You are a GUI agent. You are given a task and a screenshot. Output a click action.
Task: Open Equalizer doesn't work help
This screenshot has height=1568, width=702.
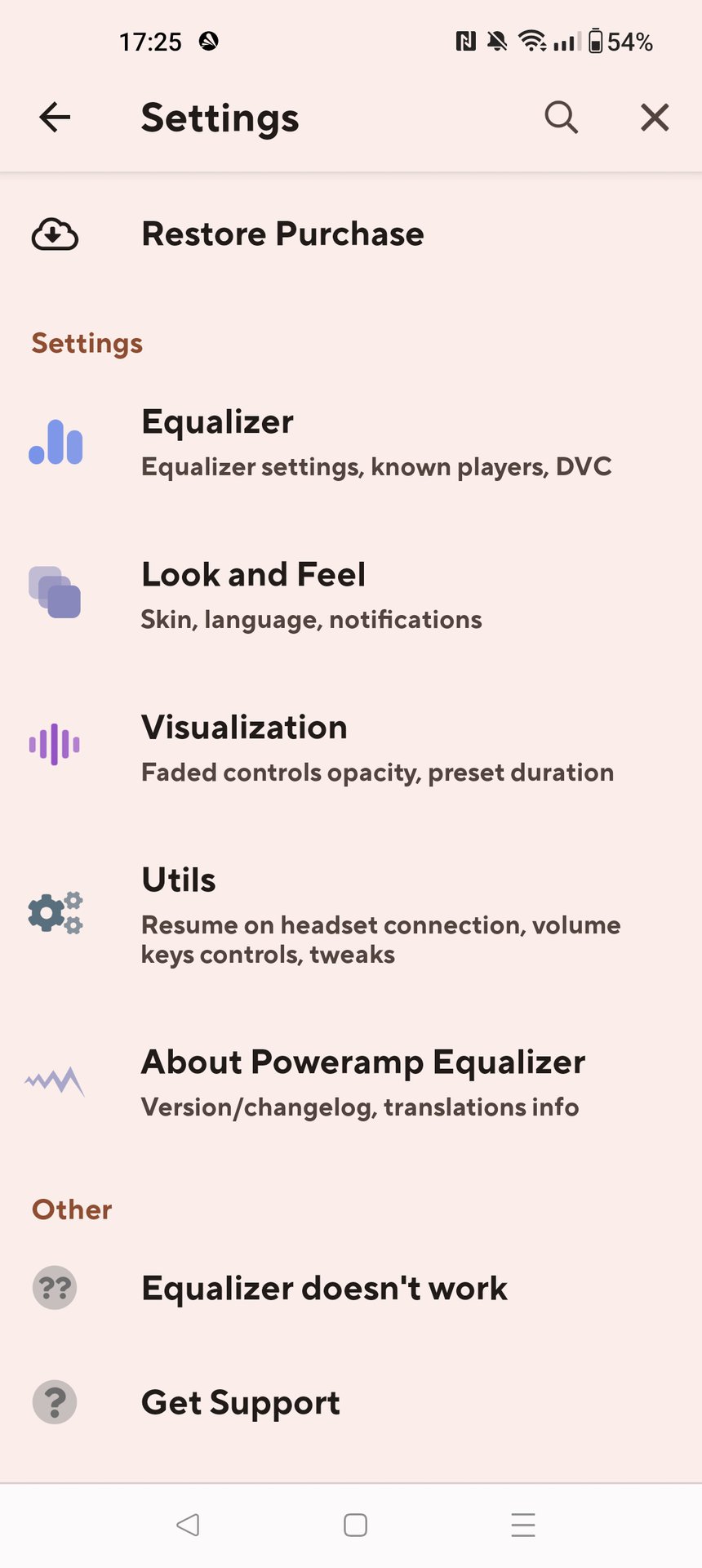pos(324,1288)
